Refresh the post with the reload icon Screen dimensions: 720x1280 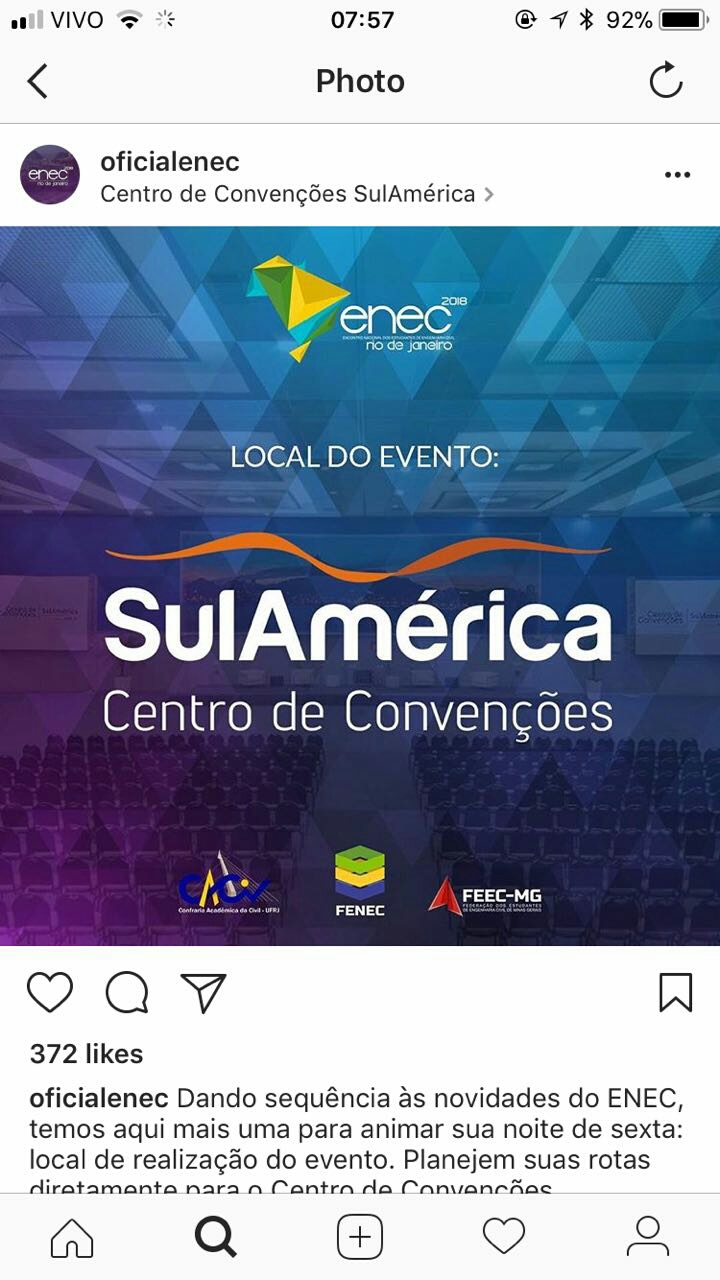point(666,81)
